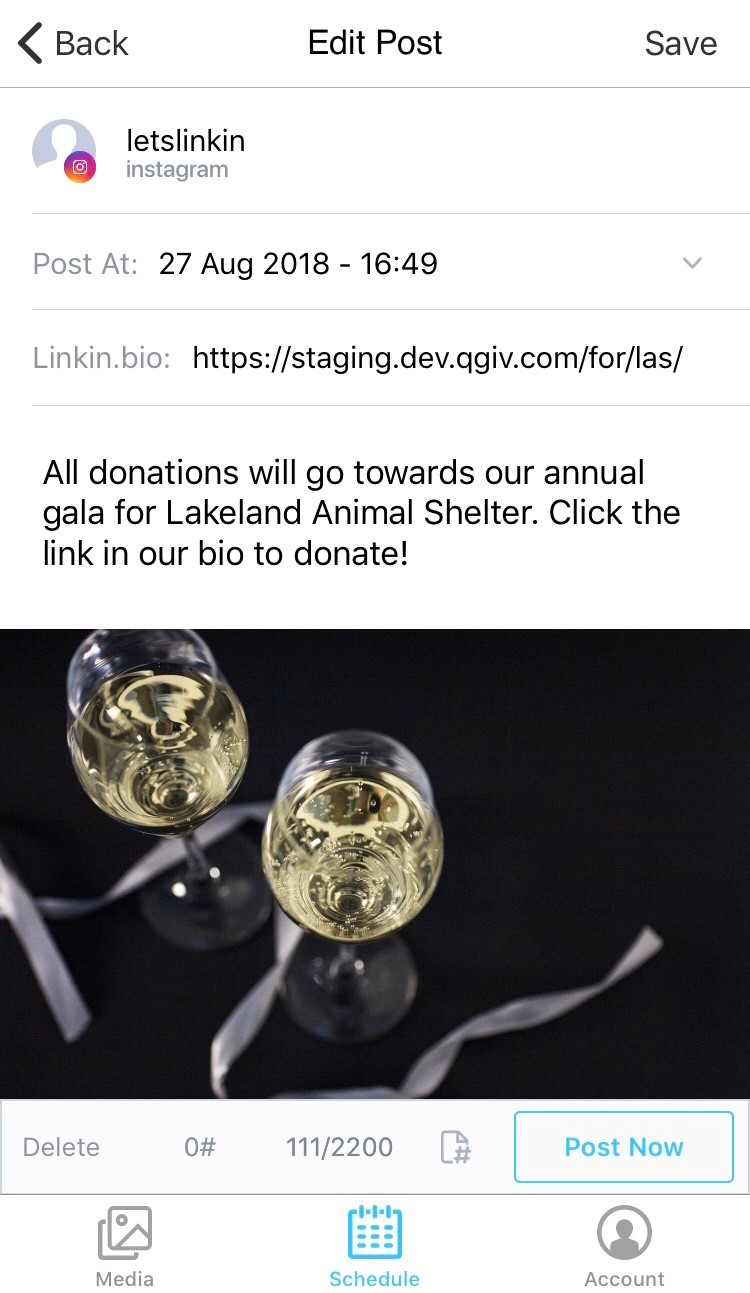The height and width of the screenshot is (1293, 750).
Task: Save the edited post
Action: click(x=680, y=44)
